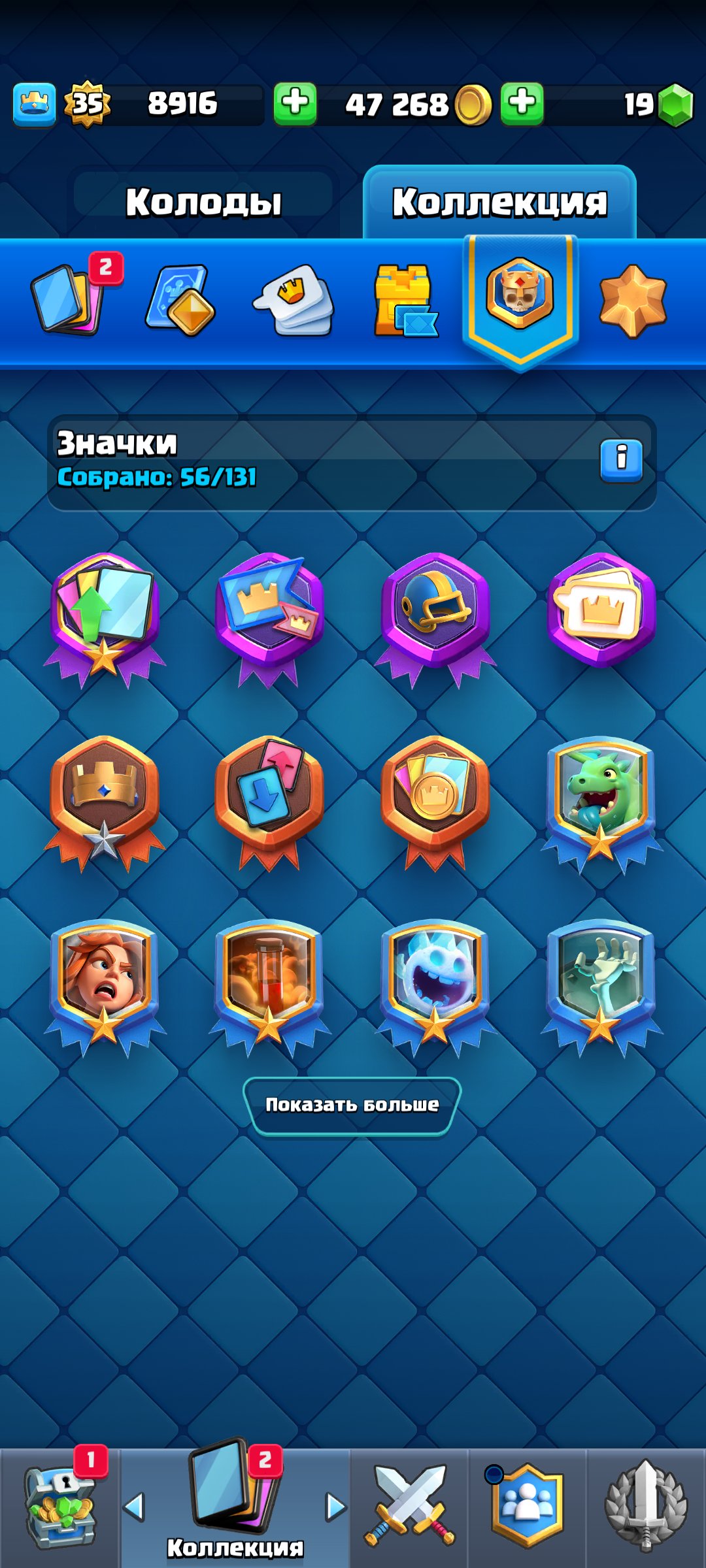Image resolution: width=706 pixels, height=1568 pixels.
Task: Tap the green plus next to 8916
Action: [x=295, y=104]
